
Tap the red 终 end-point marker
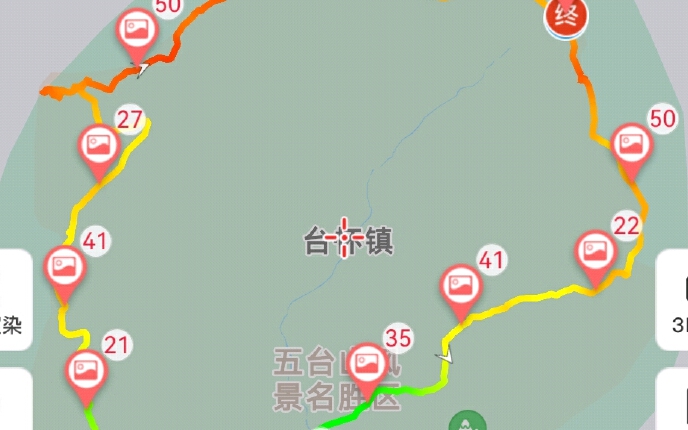click(566, 17)
